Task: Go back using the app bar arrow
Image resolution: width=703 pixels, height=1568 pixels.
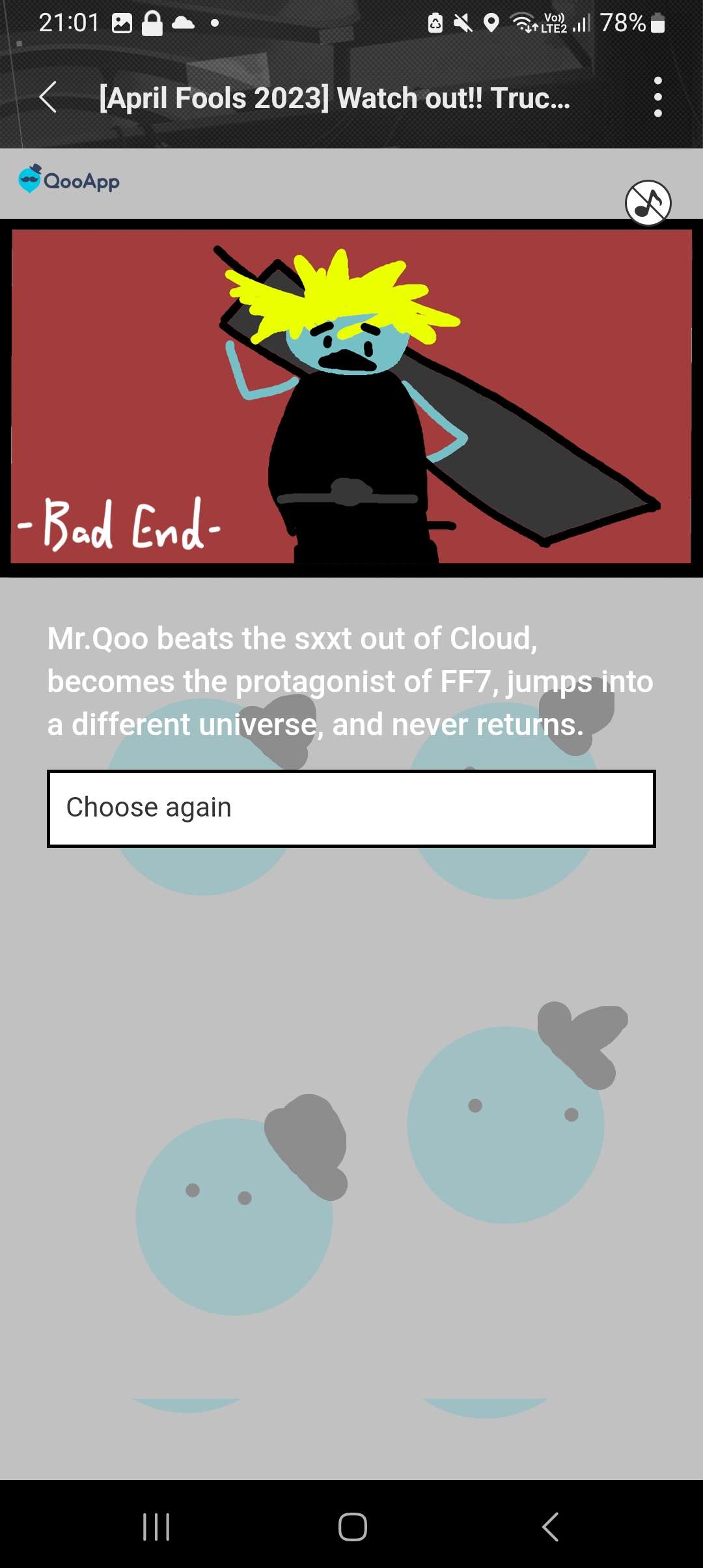Action: [48, 98]
